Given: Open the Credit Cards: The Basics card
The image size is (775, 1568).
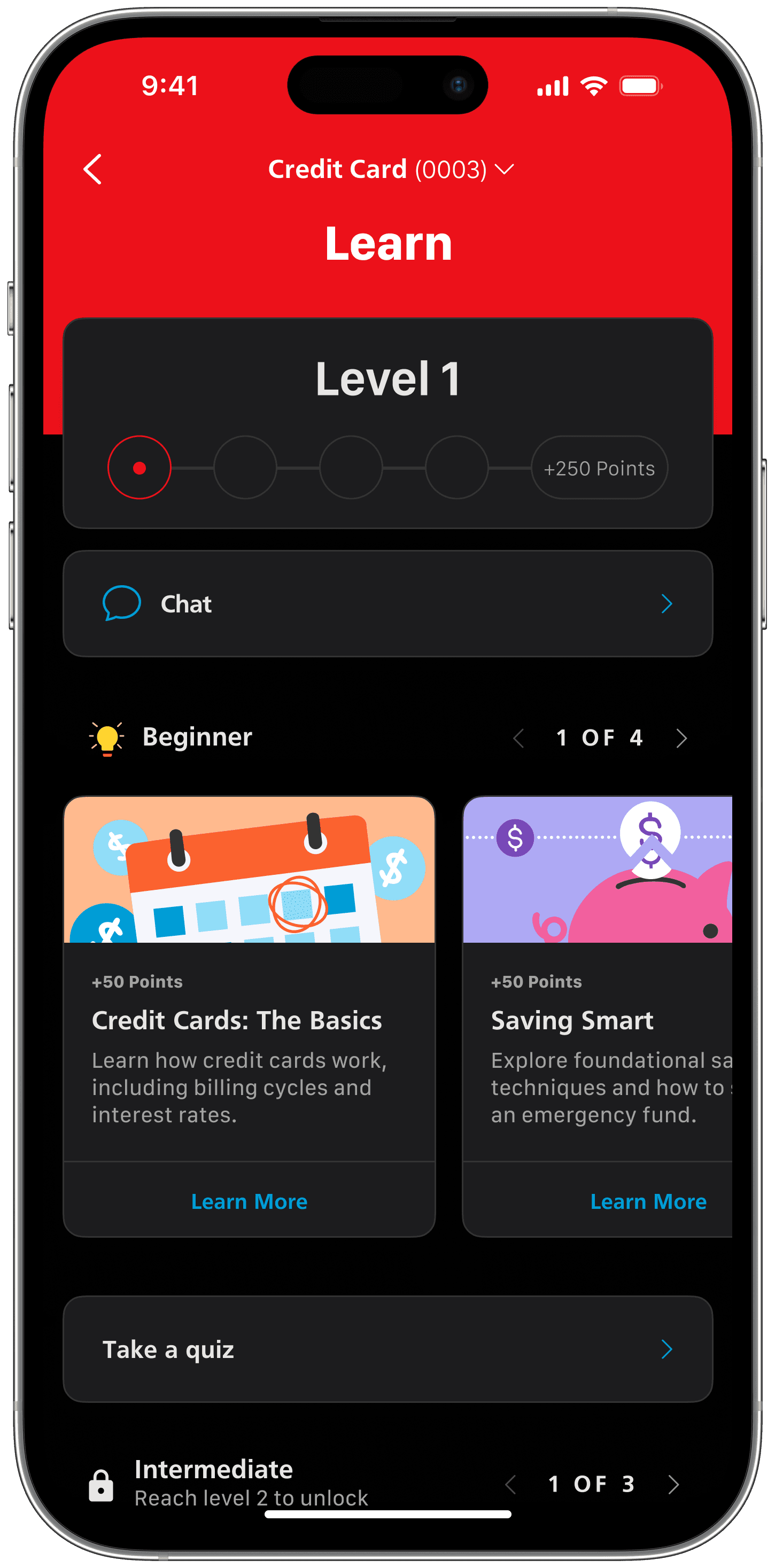Looking at the screenshot, I should tap(249, 1016).
